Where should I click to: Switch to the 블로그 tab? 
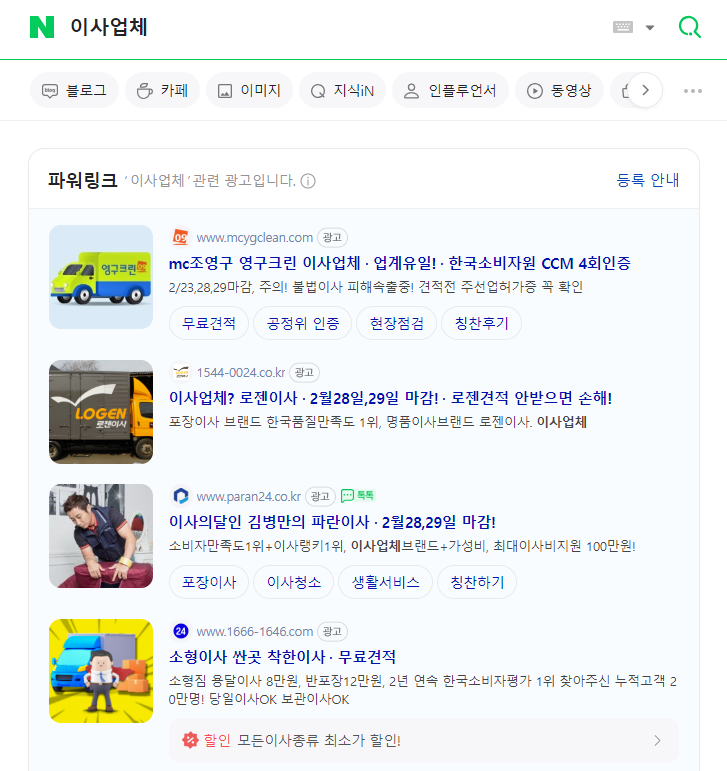pos(74,90)
